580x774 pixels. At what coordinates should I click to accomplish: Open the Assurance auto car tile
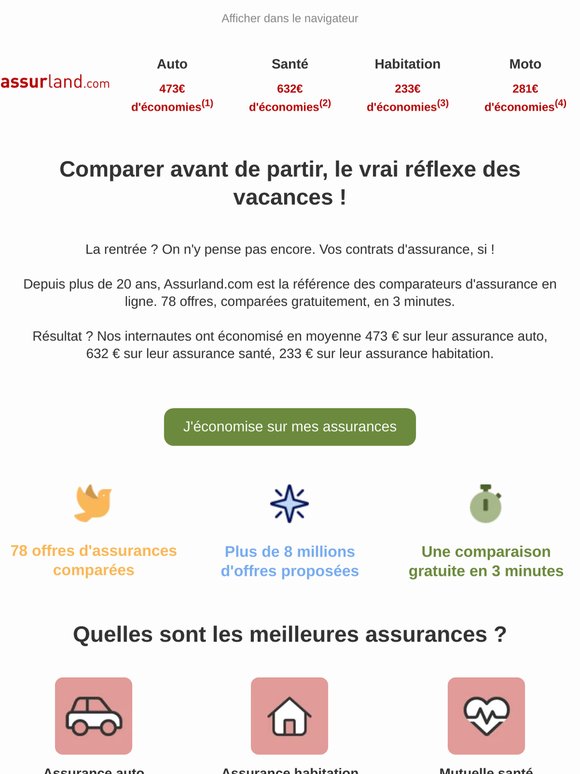pyautogui.click(x=93, y=716)
